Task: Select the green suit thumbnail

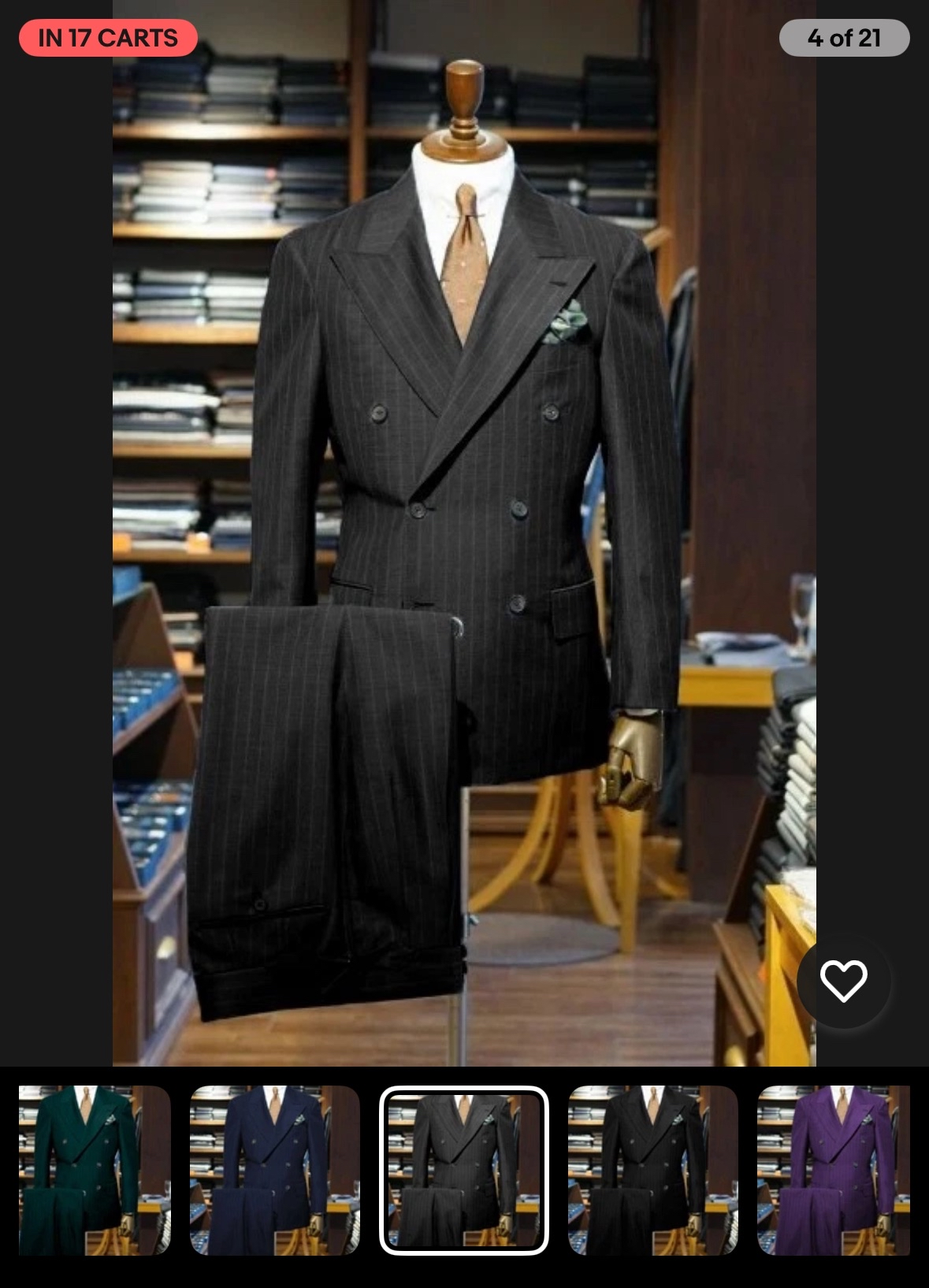Action: pos(95,1170)
